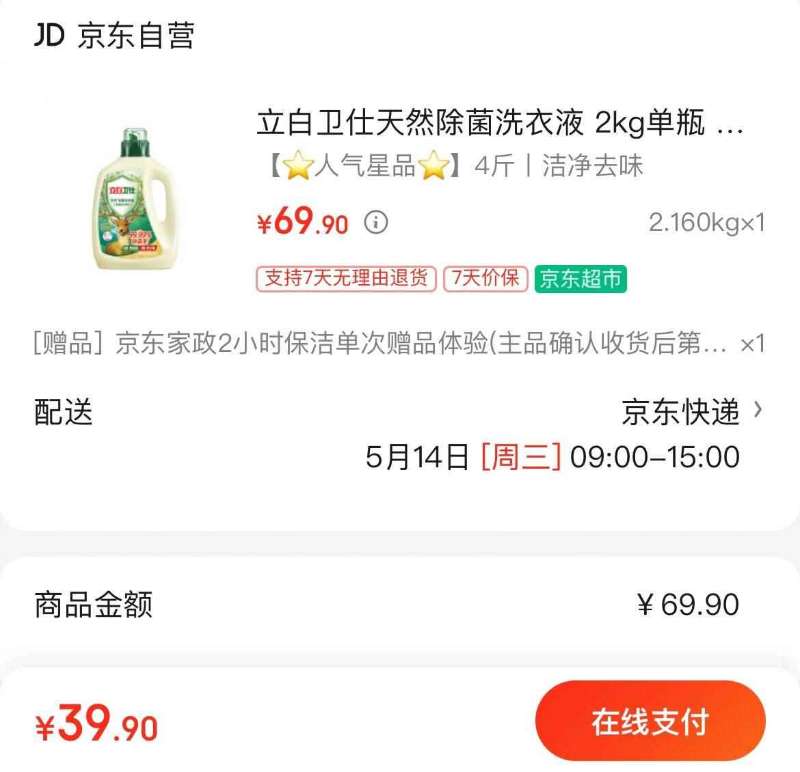Open the price info icon beside ¥69.90
This screenshot has width=800, height=772.
pyautogui.click(x=375, y=222)
